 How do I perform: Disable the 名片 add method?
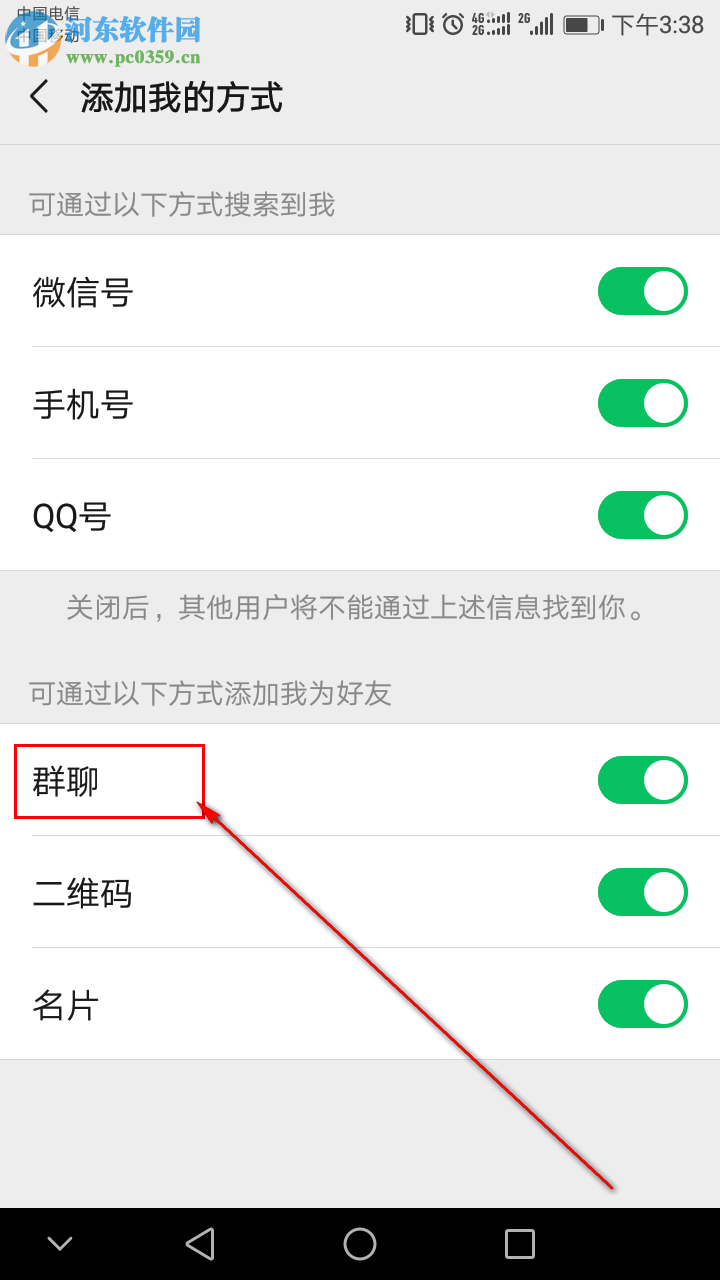(x=642, y=1004)
